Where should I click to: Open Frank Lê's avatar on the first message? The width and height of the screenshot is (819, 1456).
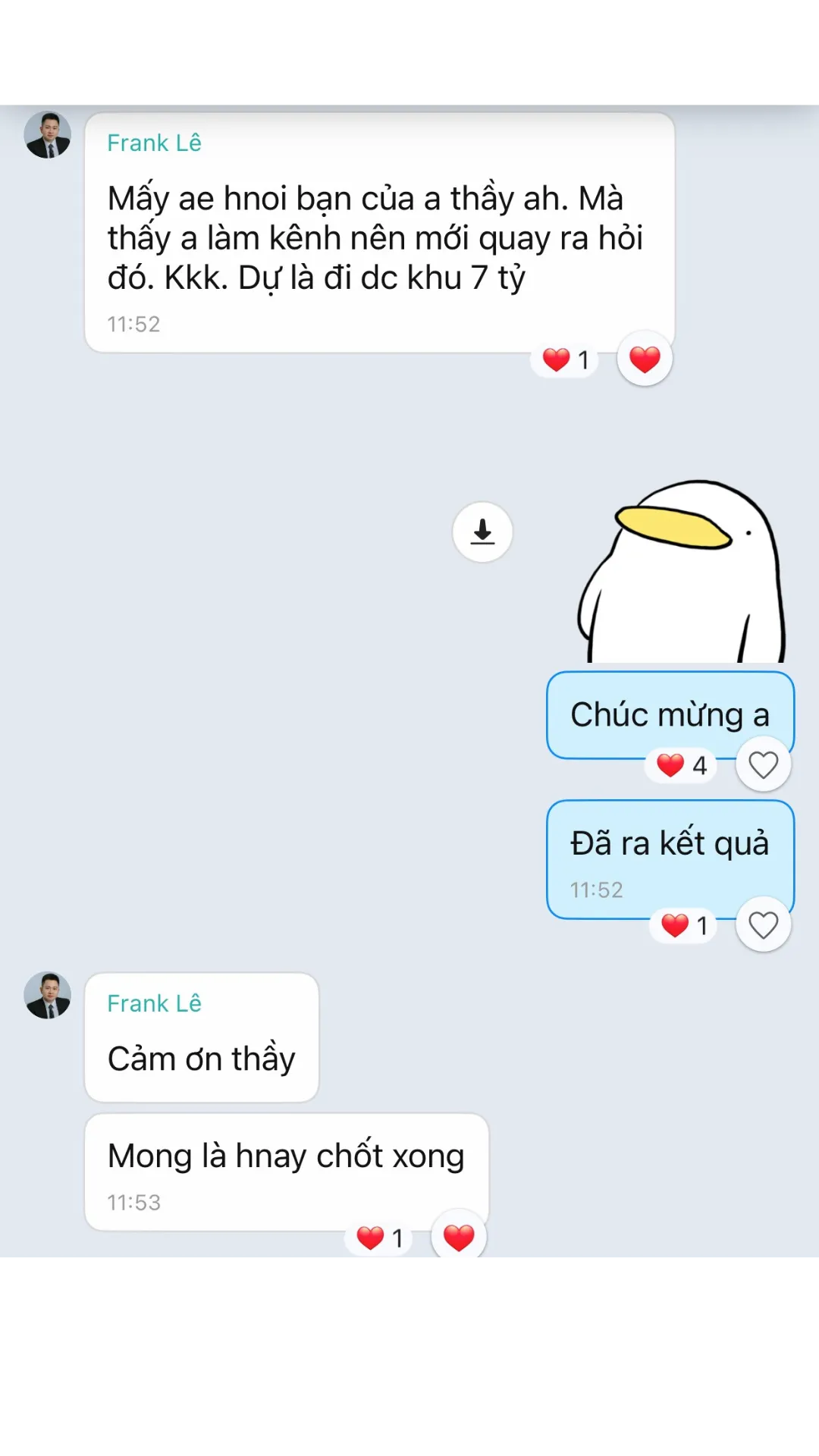pyautogui.click(x=48, y=135)
